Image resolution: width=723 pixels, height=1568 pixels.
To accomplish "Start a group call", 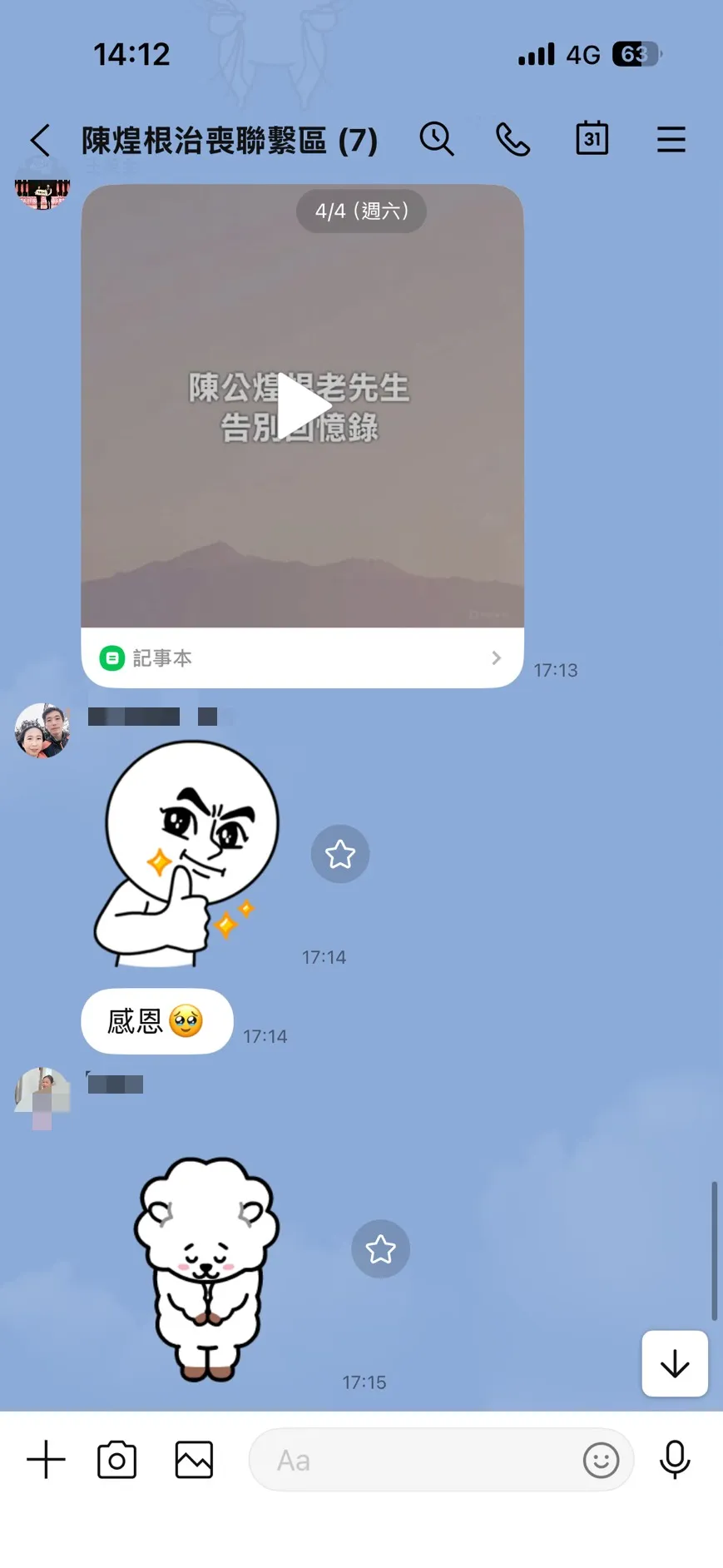I will coord(513,139).
